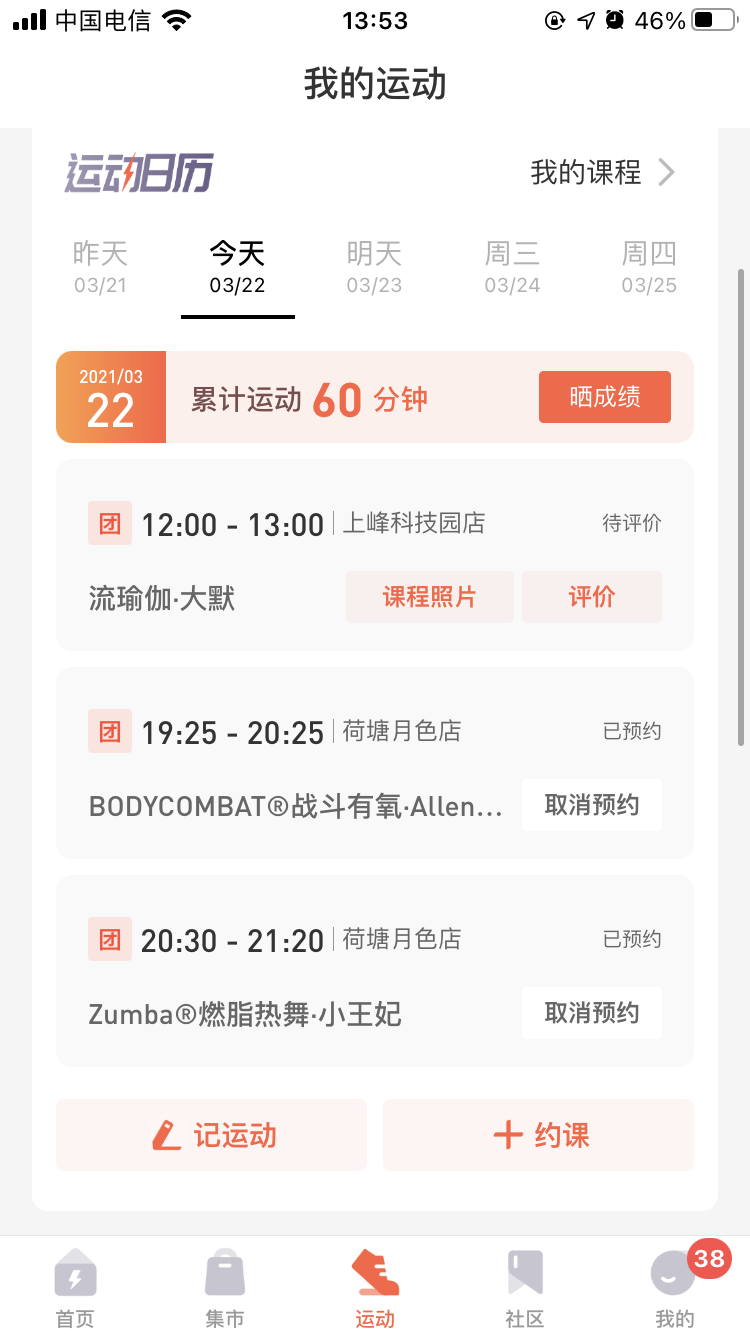Switch to 昨天 03/21 date tab
Screen dimensions: 750x1334
[x=100, y=267]
